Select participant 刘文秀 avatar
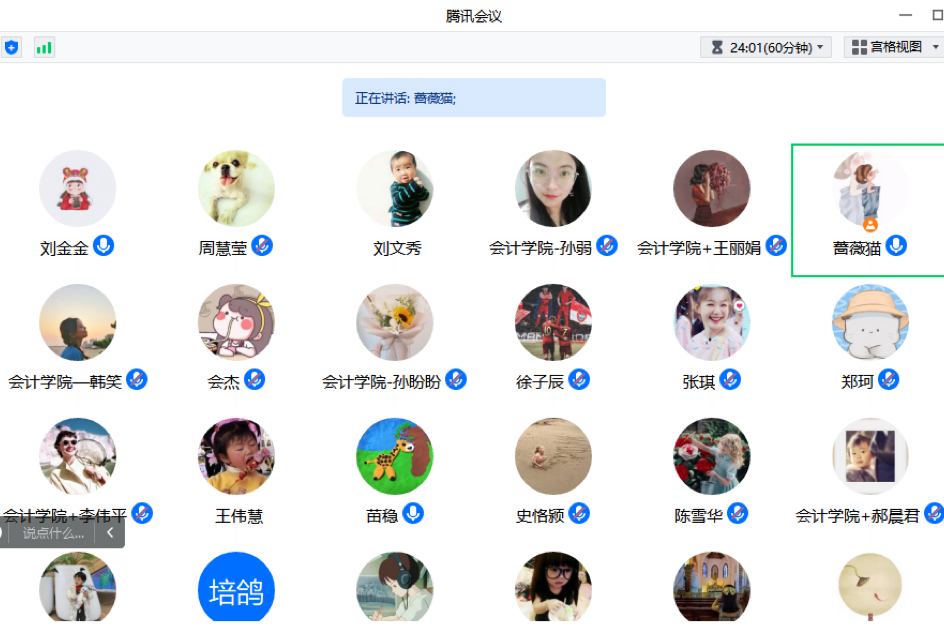The height and width of the screenshot is (629, 944). [x=395, y=188]
